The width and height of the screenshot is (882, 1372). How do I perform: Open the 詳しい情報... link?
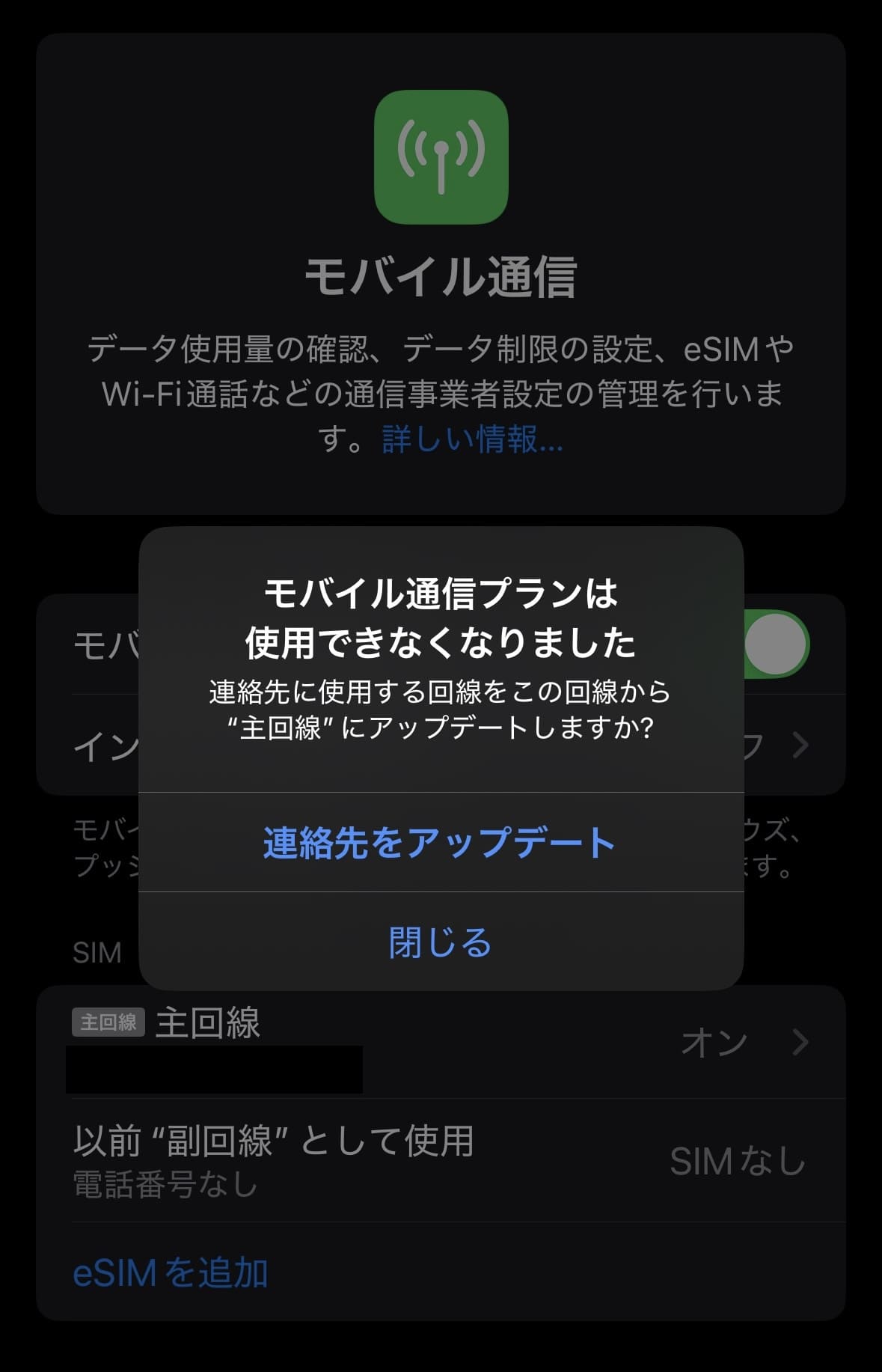(x=471, y=442)
